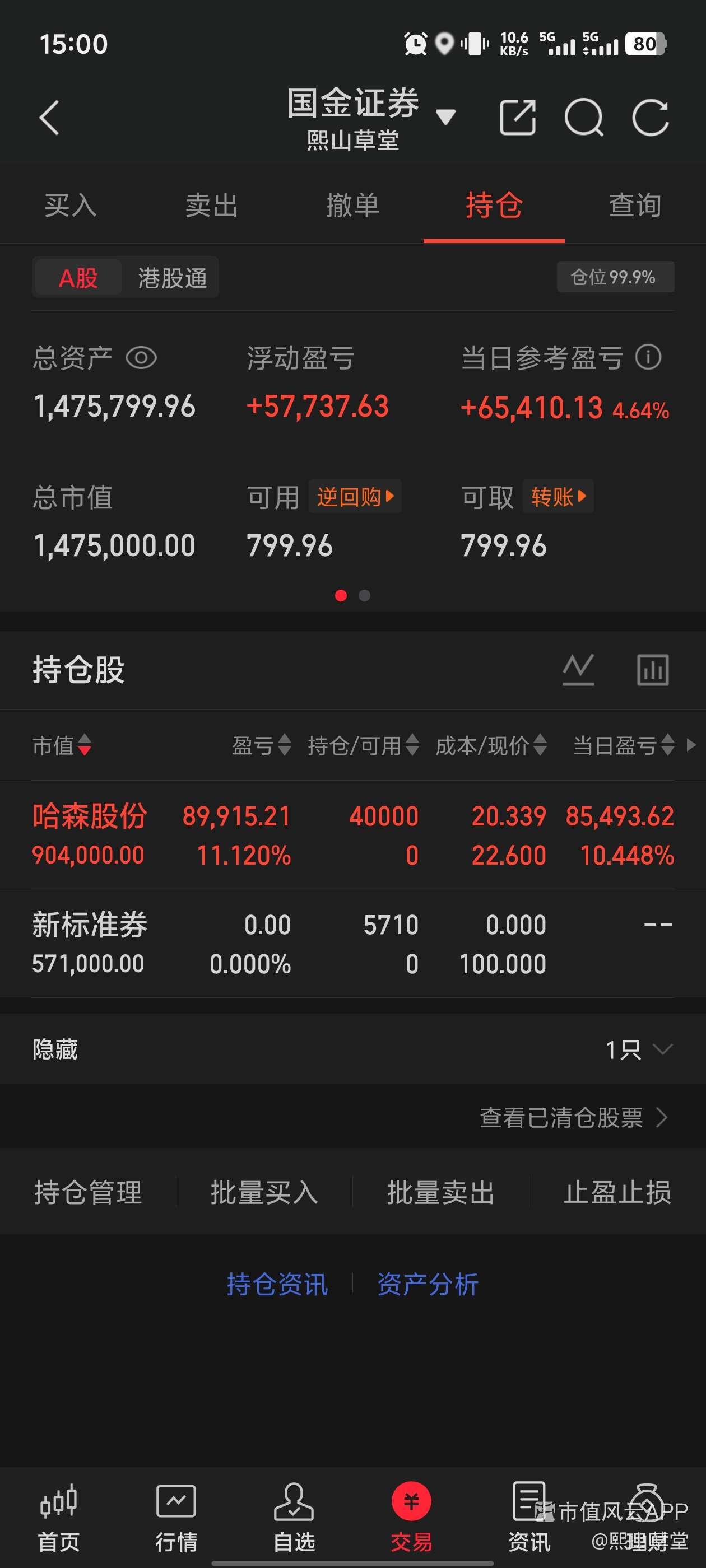706x1568 pixels.
Task: Open 止盈止损 settings
Action: pyautogui.click(x=617, y=1192)
